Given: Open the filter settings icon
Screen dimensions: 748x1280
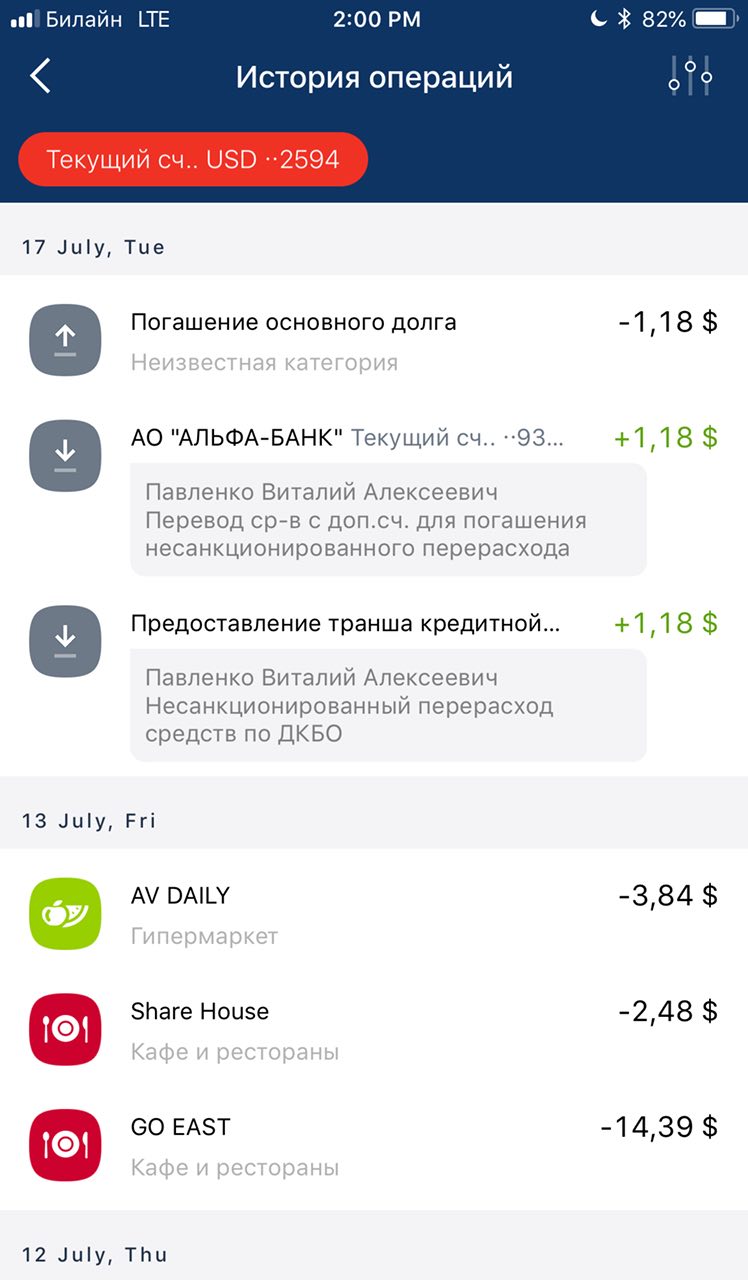Looking at the screenshot, I should (x=690, y=76).
